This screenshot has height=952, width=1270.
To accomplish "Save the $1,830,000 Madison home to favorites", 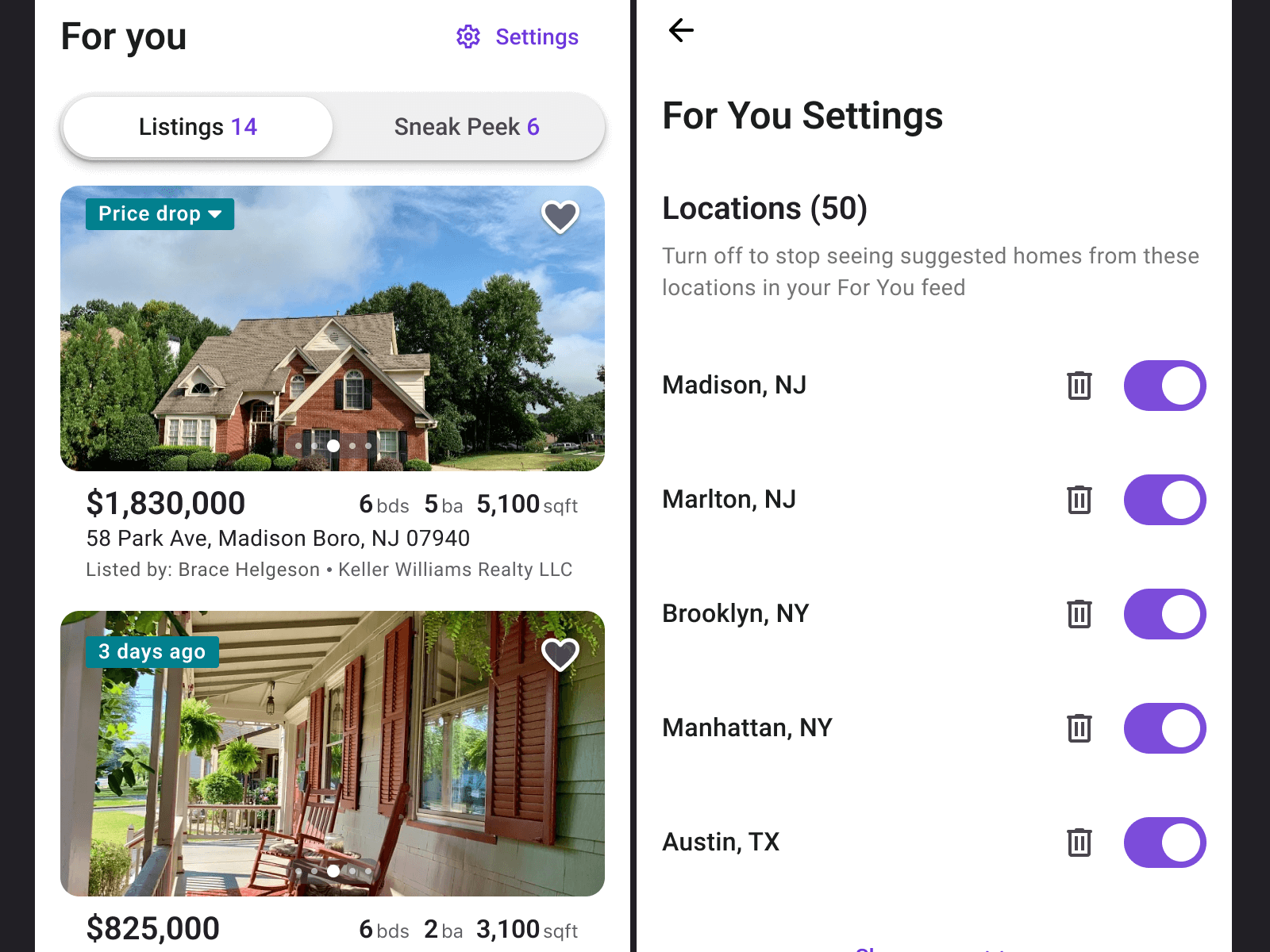I will click(560, 217).
